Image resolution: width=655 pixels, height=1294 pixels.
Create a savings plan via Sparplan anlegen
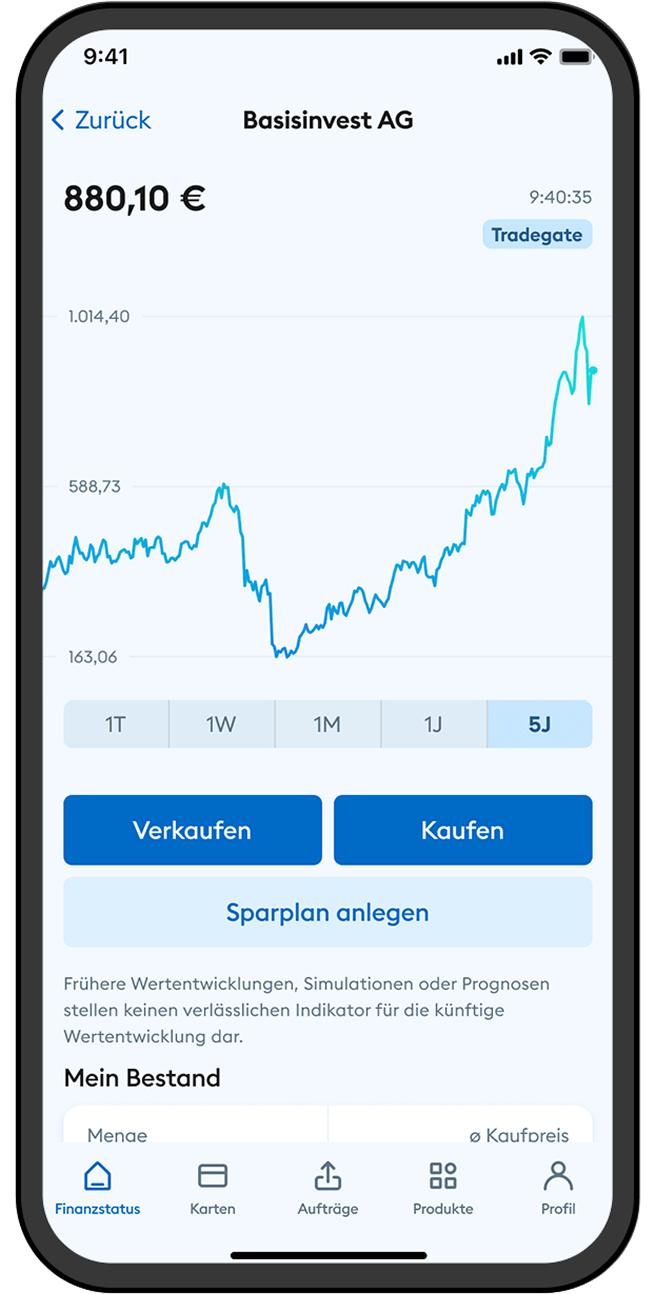(328, 912)
